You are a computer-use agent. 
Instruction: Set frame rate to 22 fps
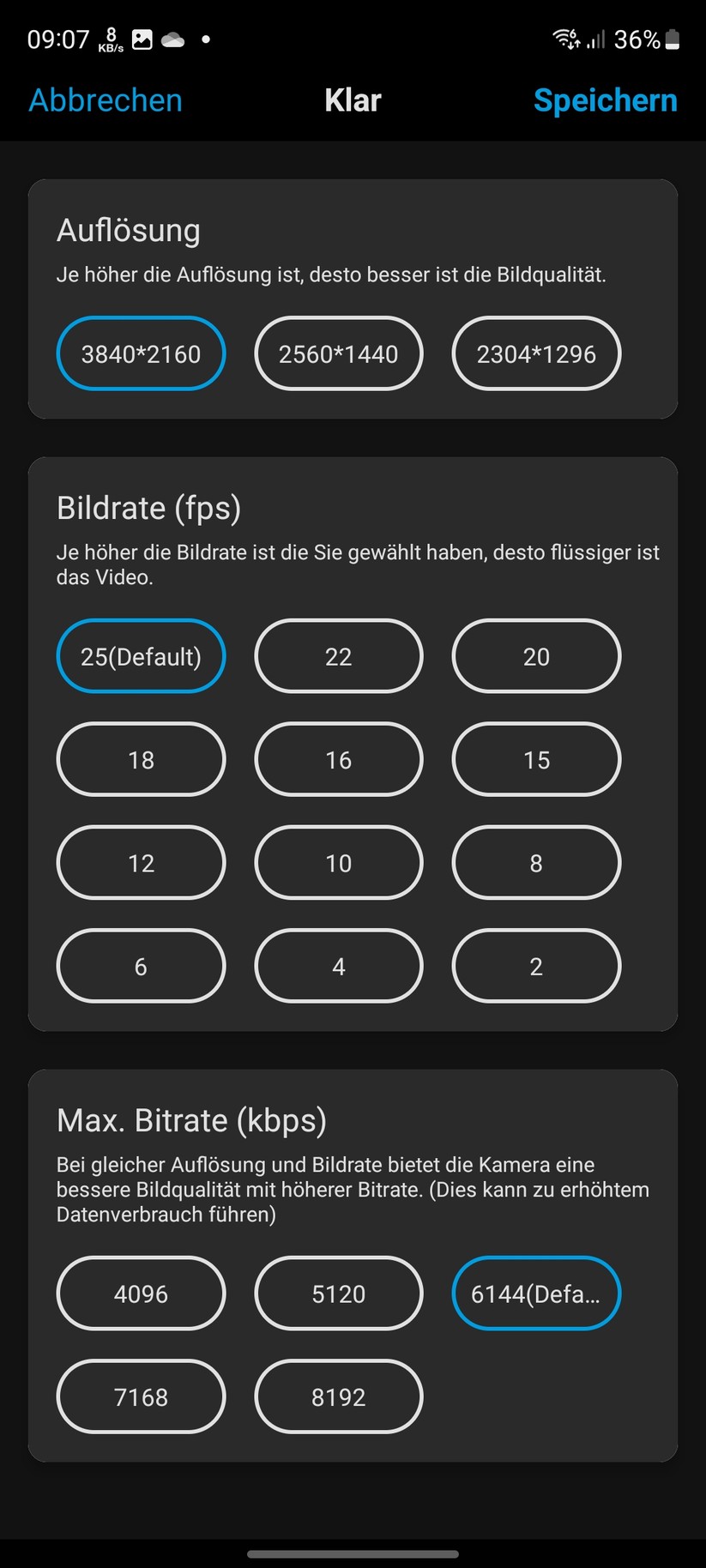(x=338, y=656)
